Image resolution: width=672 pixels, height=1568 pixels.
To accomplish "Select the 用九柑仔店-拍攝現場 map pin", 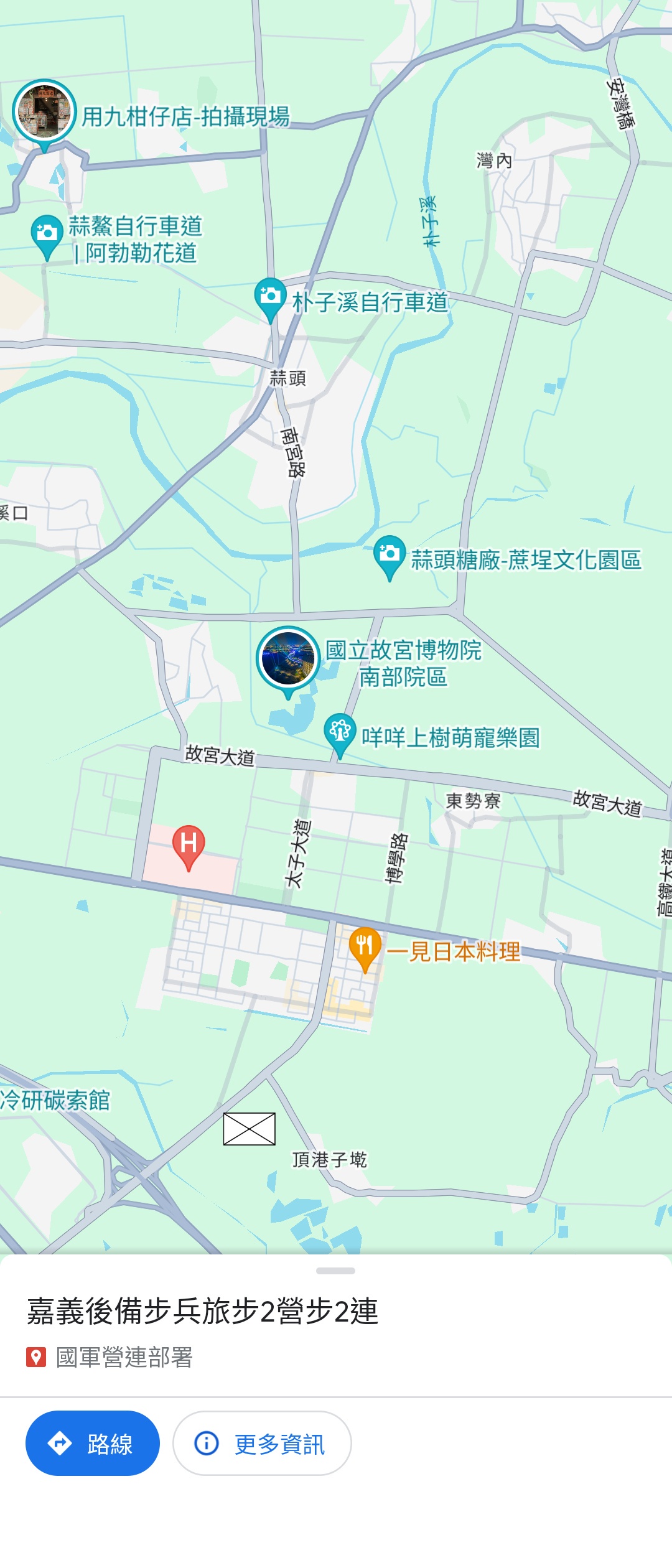I will click(44, 112).
